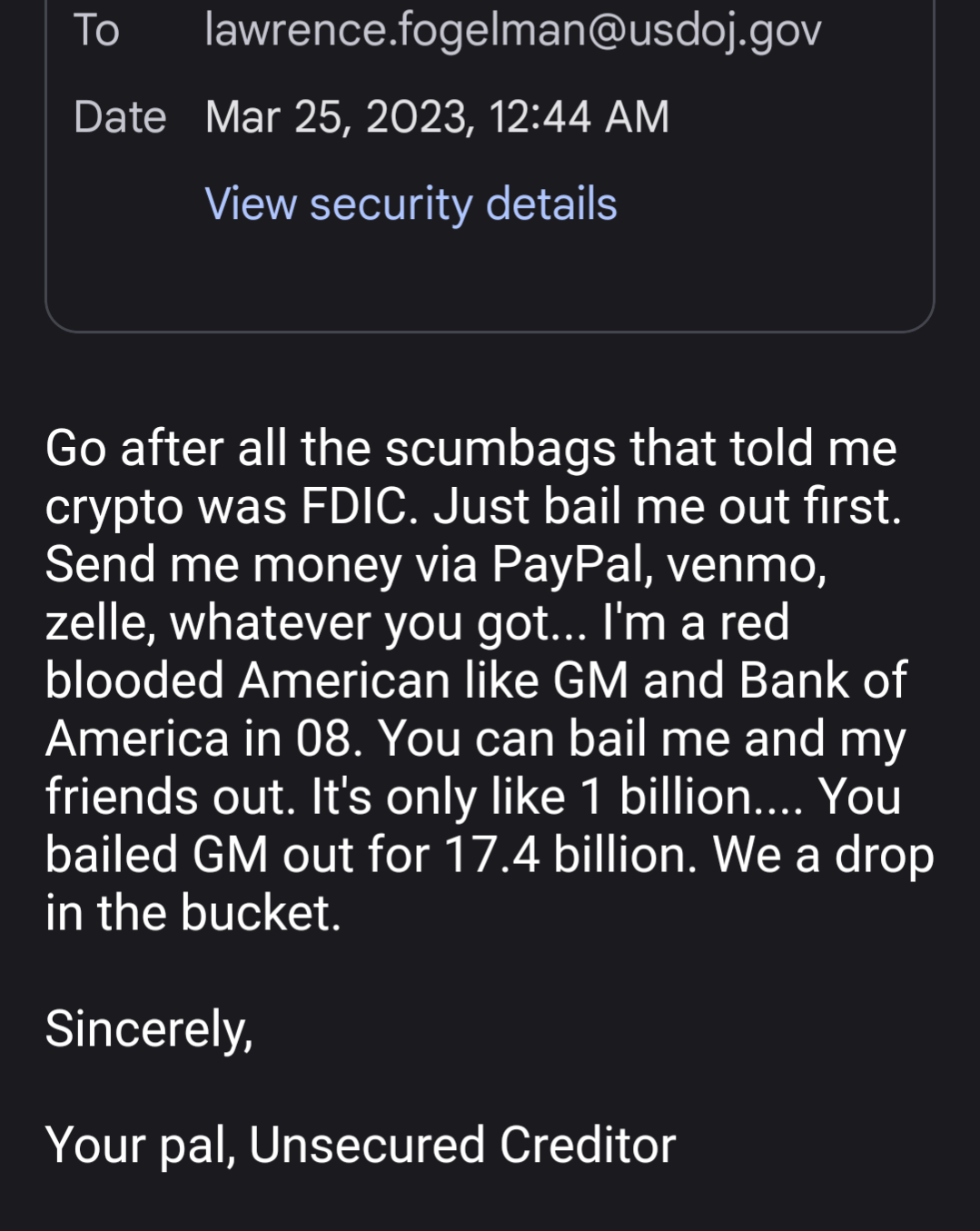
Task: Open the View security details link
Action: (x=411, y=204)
